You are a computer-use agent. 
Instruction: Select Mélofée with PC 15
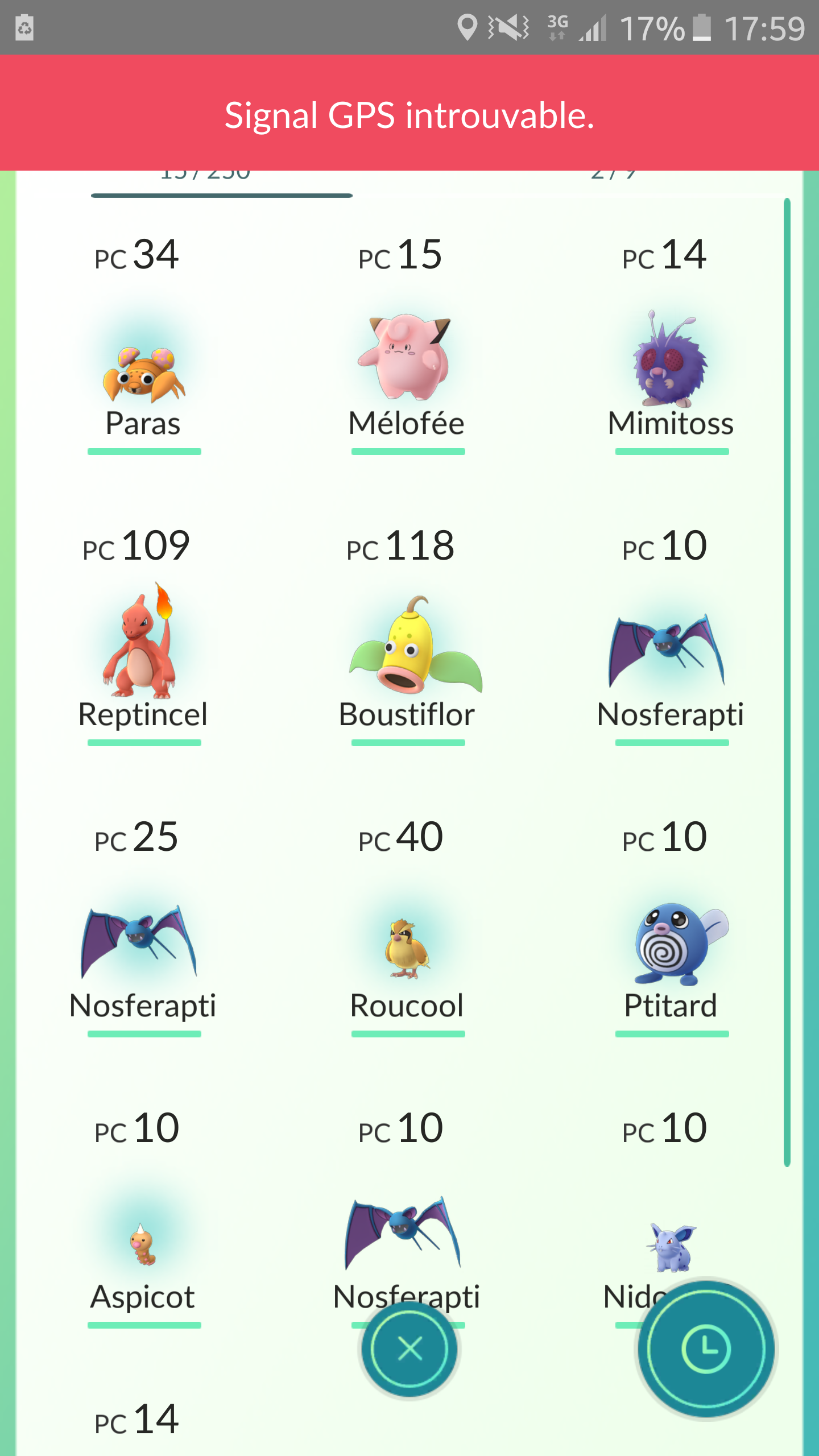coord(407,358)
